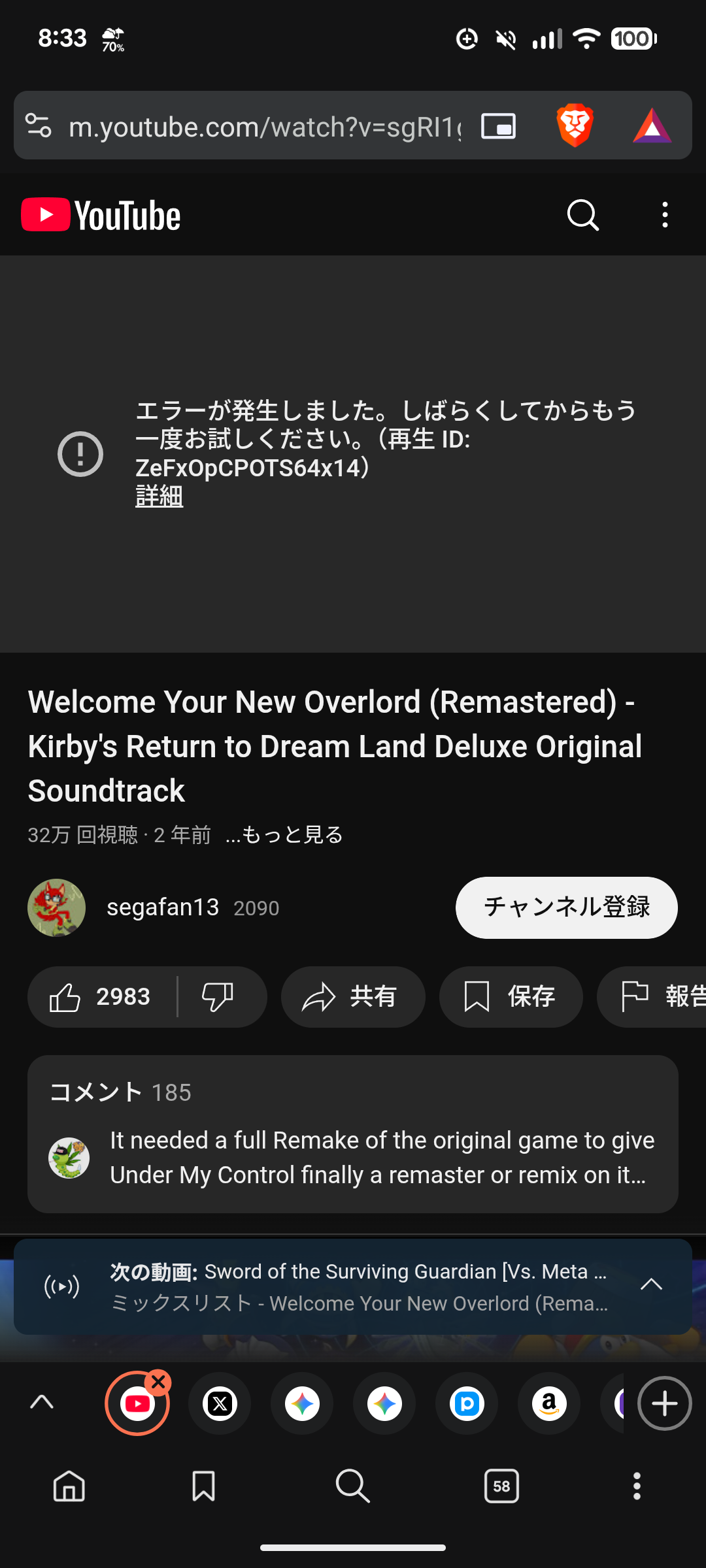The width and height of the screenshot is (706, 1568).
Task: Open segafan13 channel page
Action: point(162,907)
